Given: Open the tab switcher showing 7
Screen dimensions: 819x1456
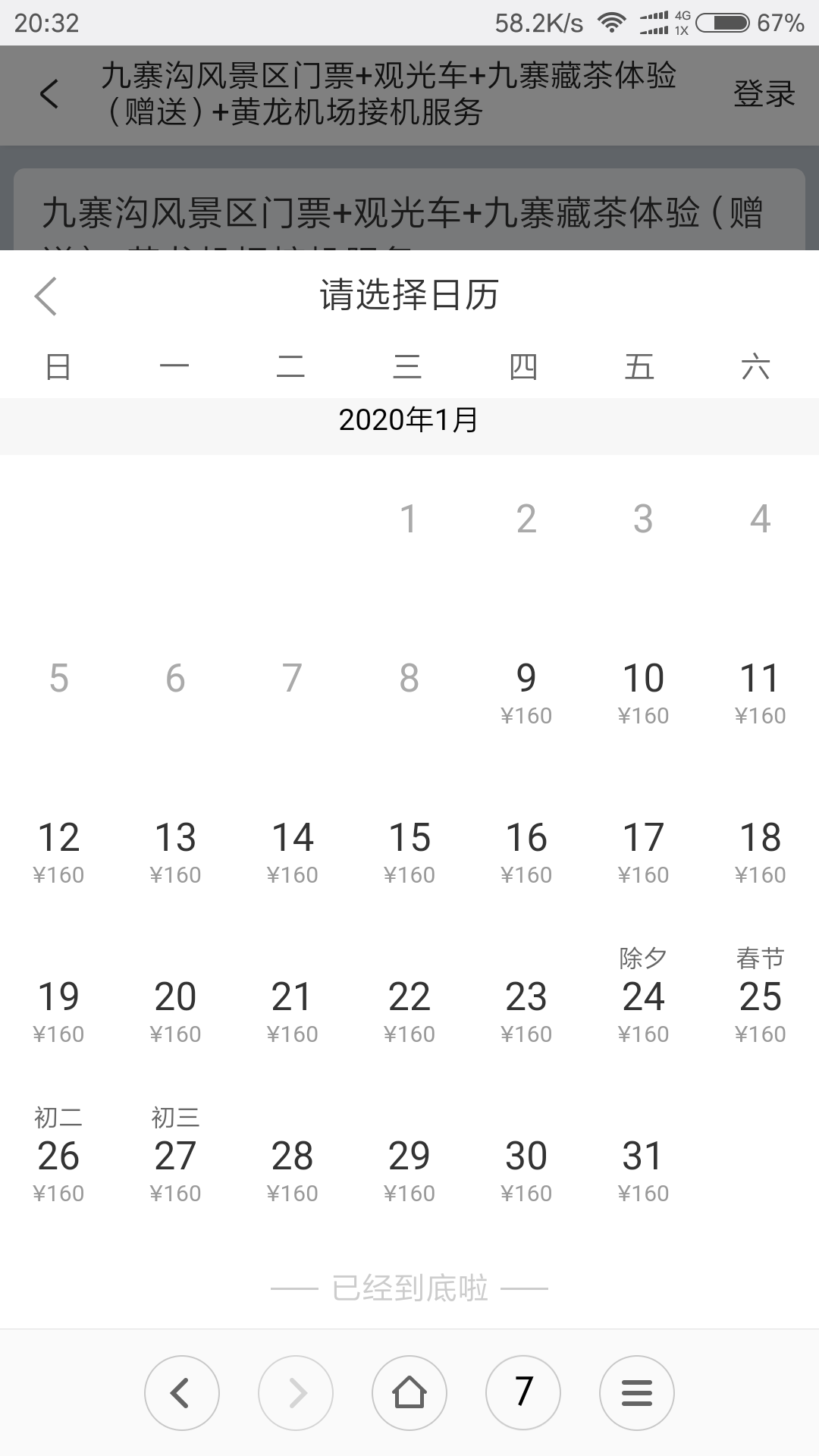Looking at the screenshot, I should (x=522, y=1393).
